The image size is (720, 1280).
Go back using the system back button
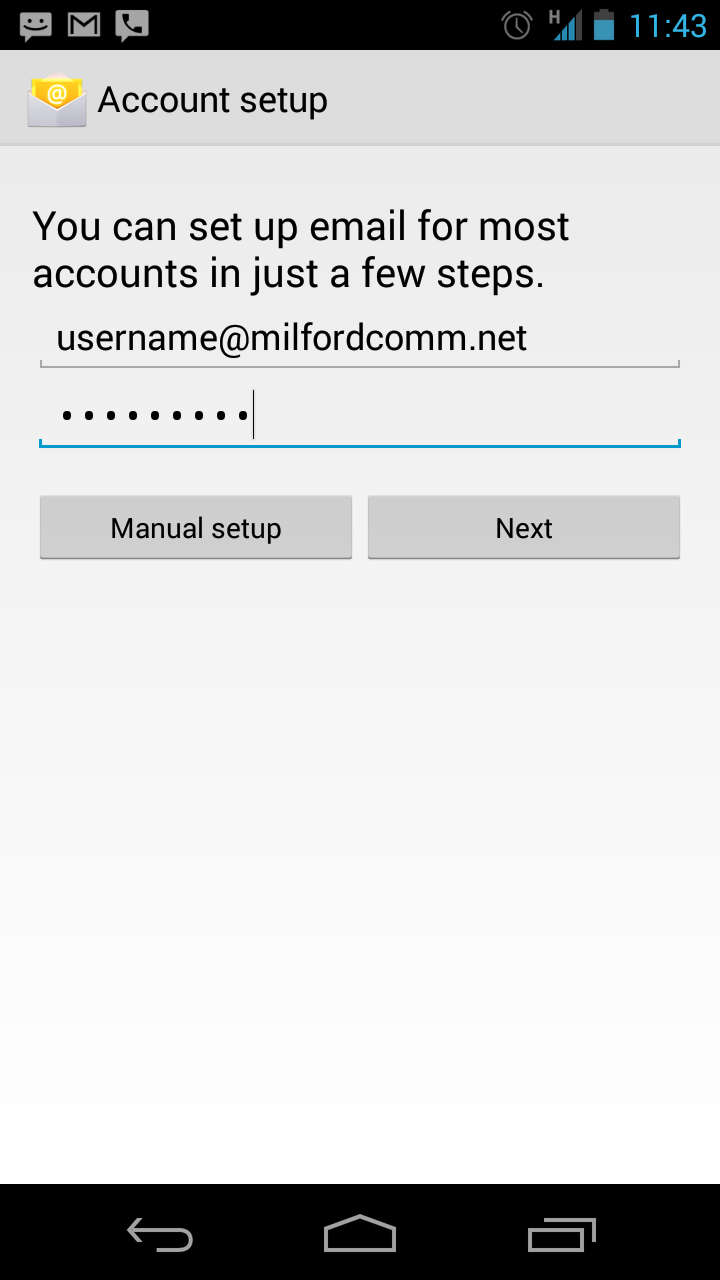coord(160,1234)
